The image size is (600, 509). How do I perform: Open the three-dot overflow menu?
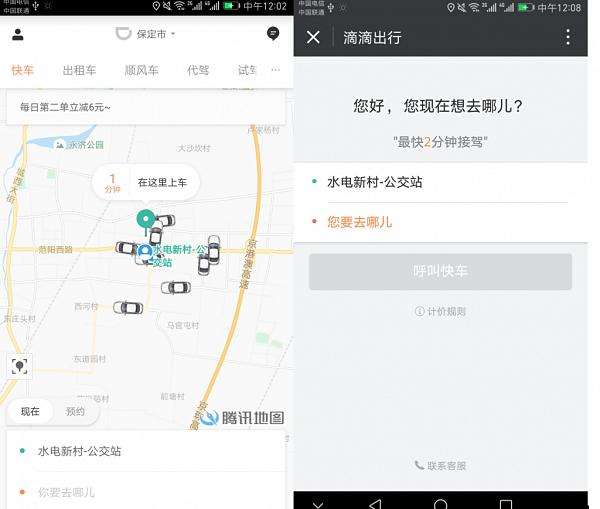pos(568,37)
